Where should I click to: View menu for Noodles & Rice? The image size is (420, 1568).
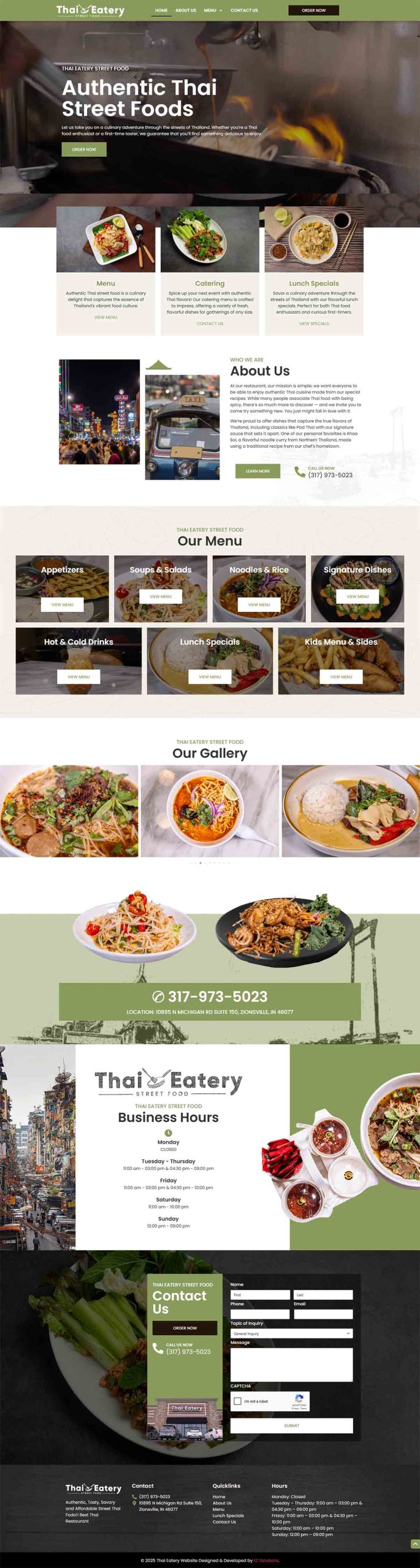point(259,605)
